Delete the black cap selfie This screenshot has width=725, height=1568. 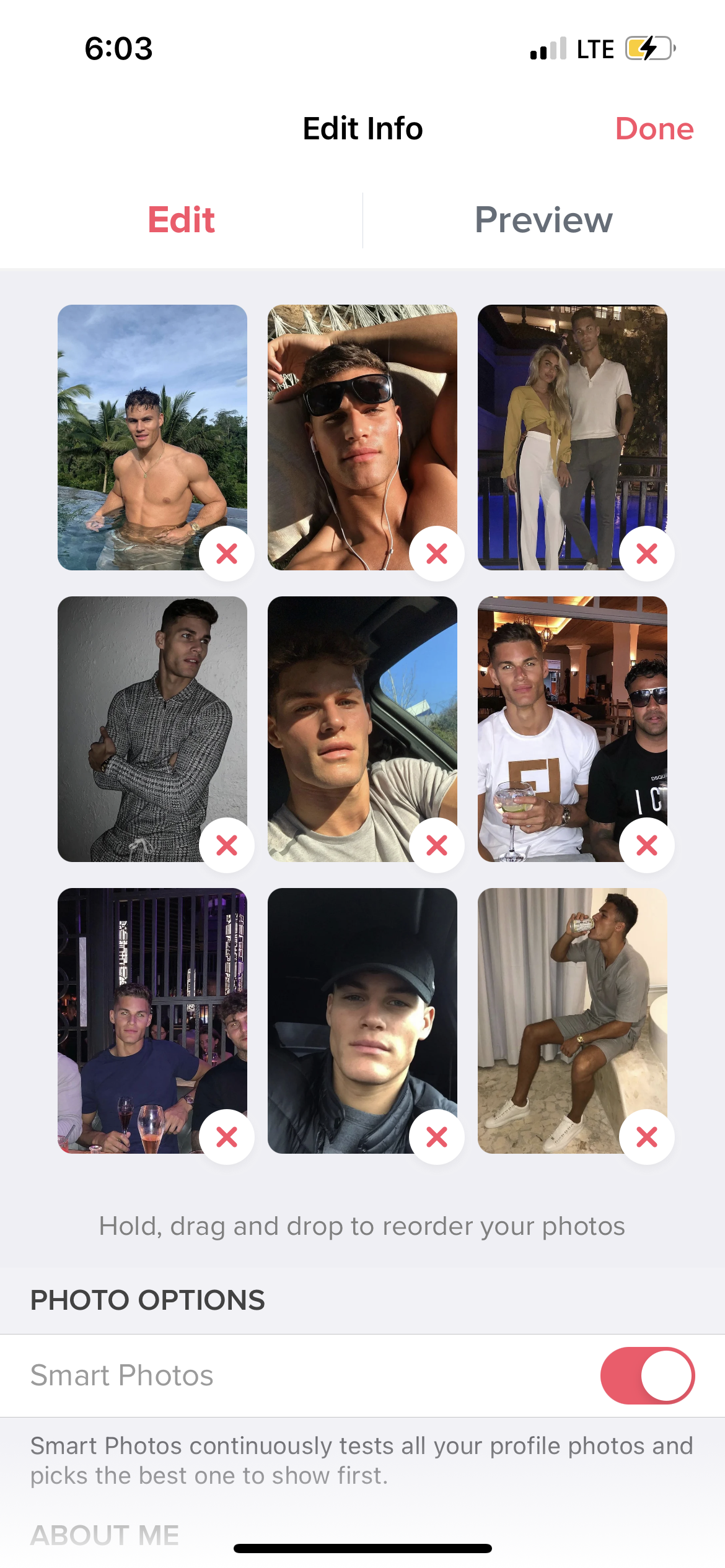pos(437,1137)
